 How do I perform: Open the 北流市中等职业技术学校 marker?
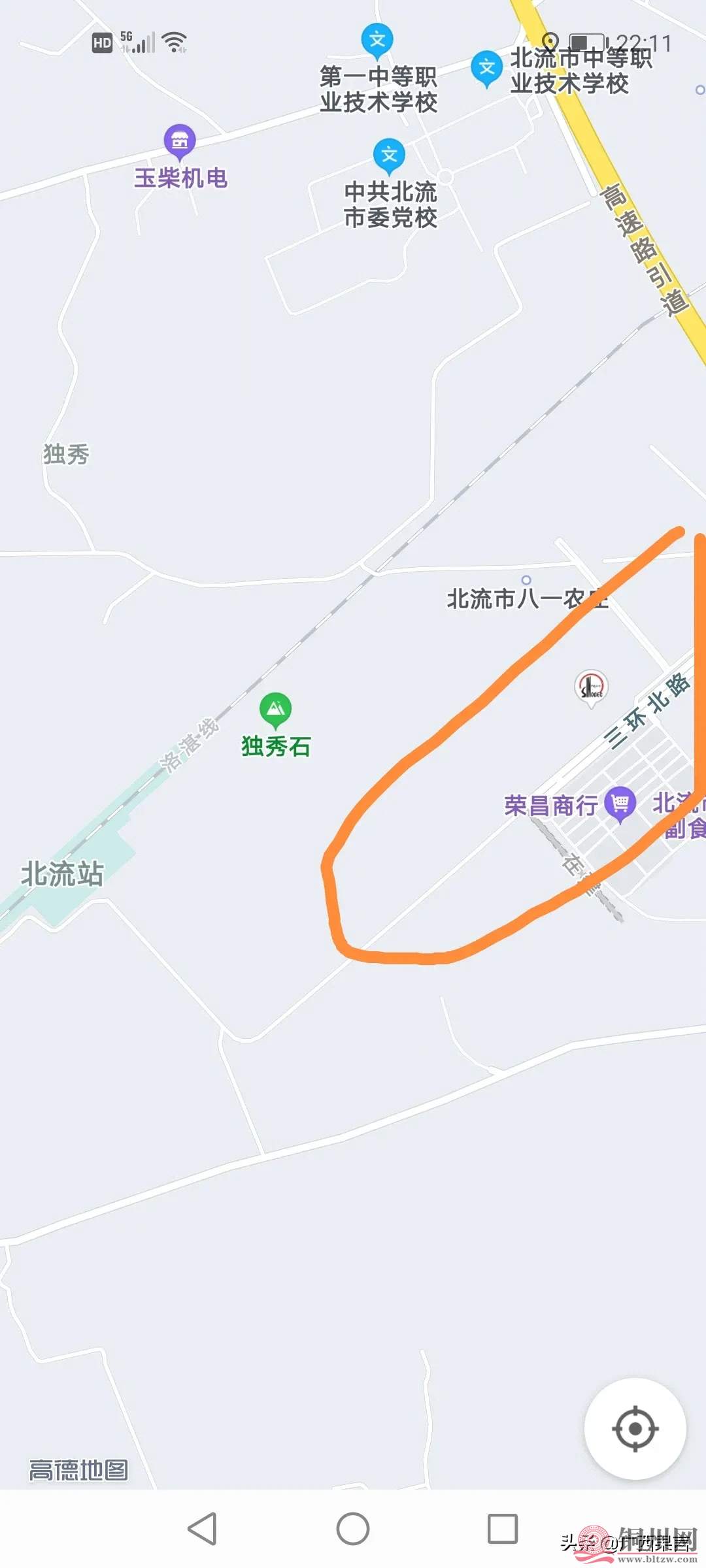click(x=486, y=67)
